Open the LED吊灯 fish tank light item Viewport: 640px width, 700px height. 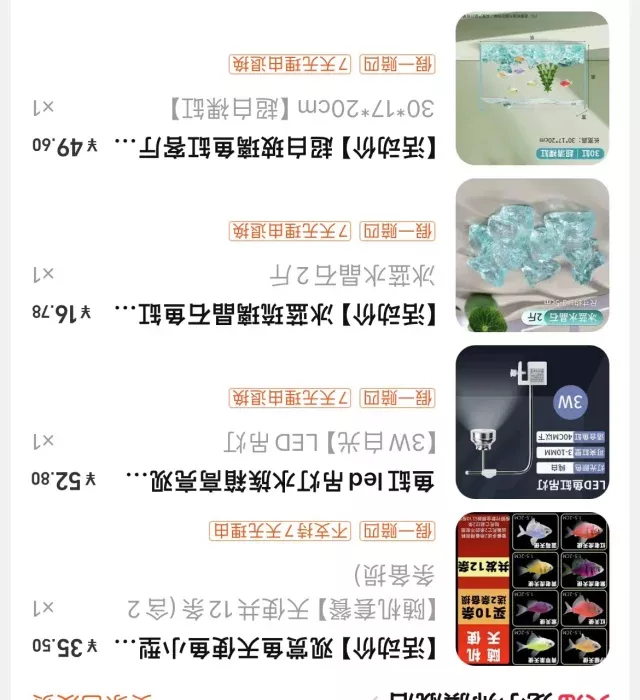tap(532, 422)
